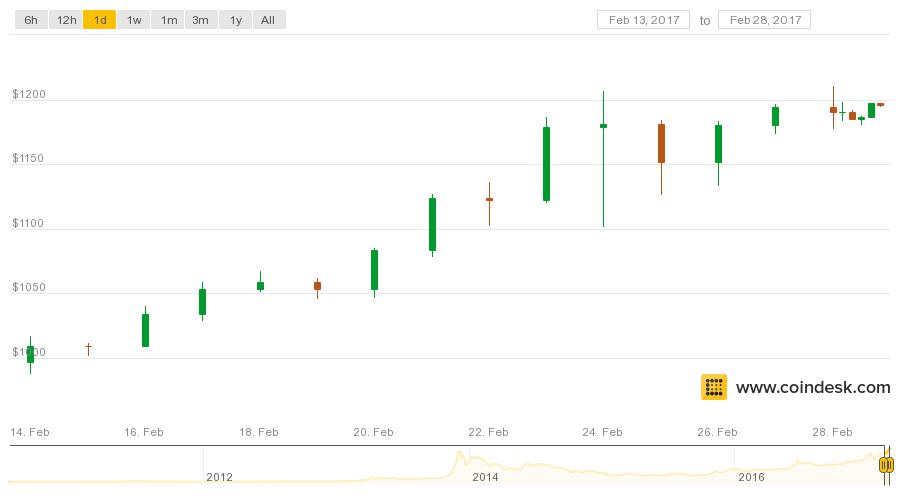View the 1y price range

pyautogui.click(x=235, y=20)
